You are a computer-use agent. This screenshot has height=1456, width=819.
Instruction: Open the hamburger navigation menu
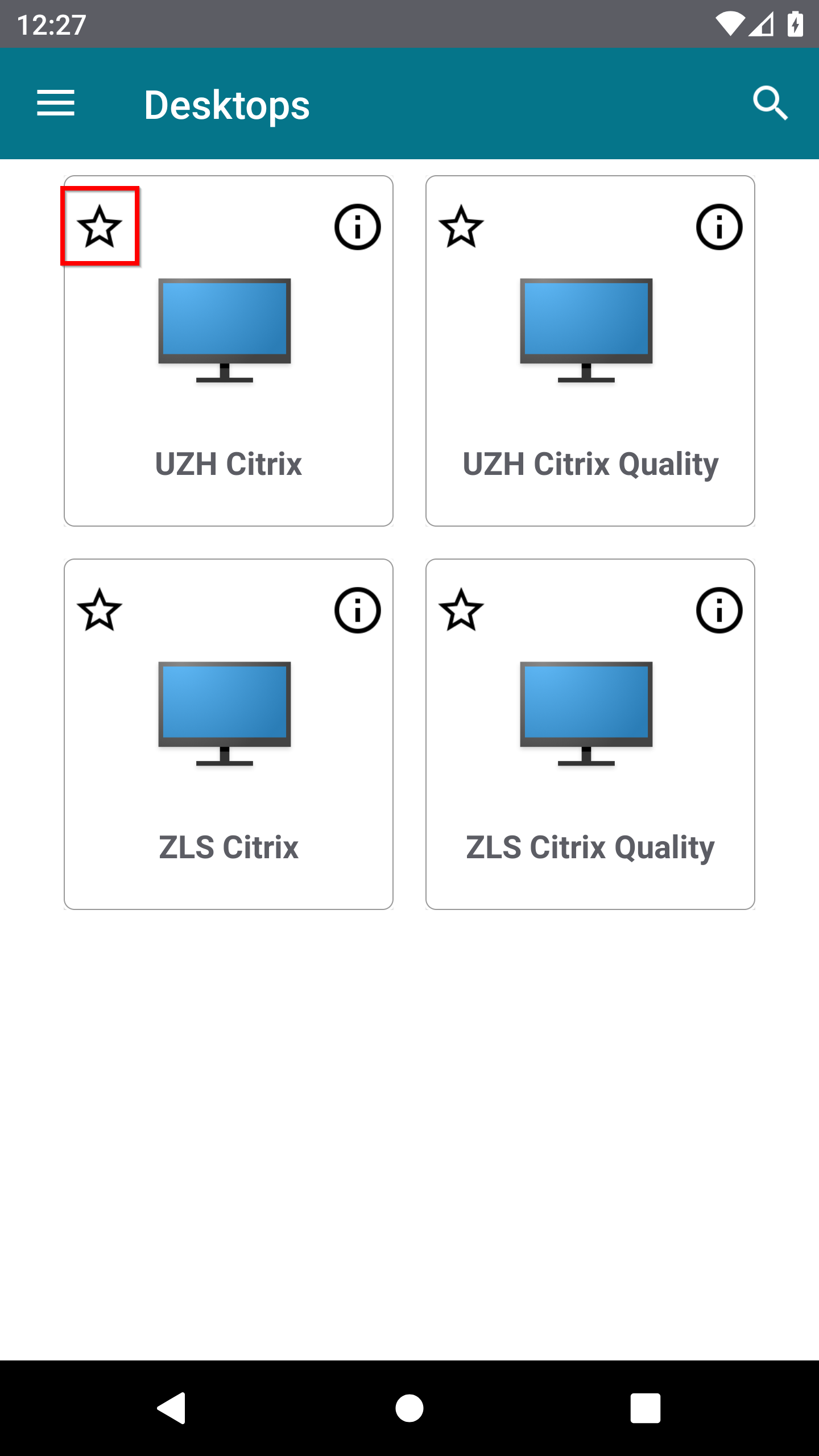coord(56,103)
